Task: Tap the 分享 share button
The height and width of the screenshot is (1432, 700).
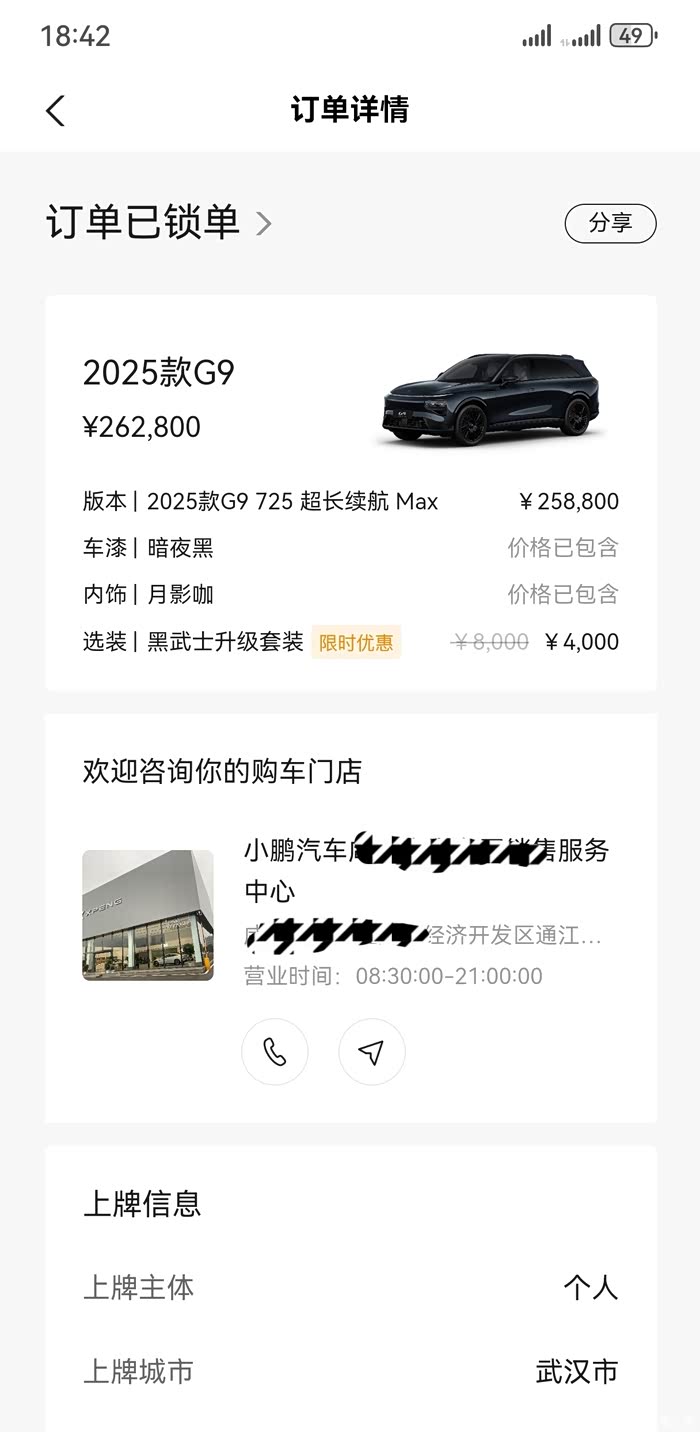Action: click(610, 224)
